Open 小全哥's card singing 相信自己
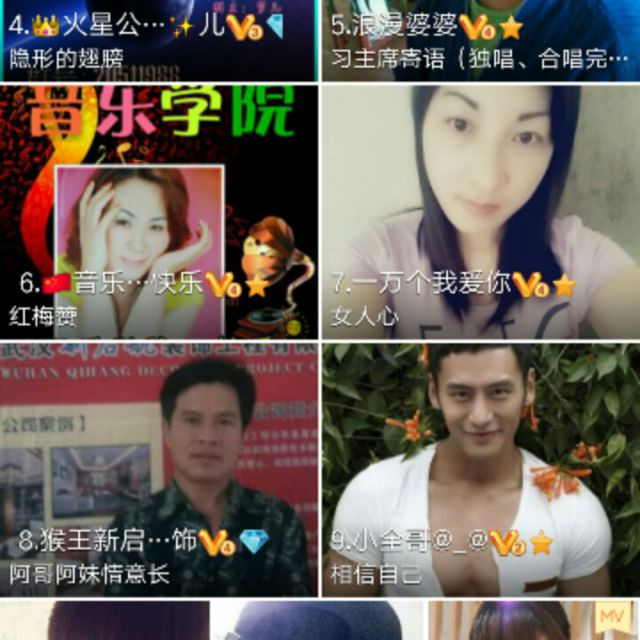Viewport: 640px width, 640px height. tap(480, 470)
